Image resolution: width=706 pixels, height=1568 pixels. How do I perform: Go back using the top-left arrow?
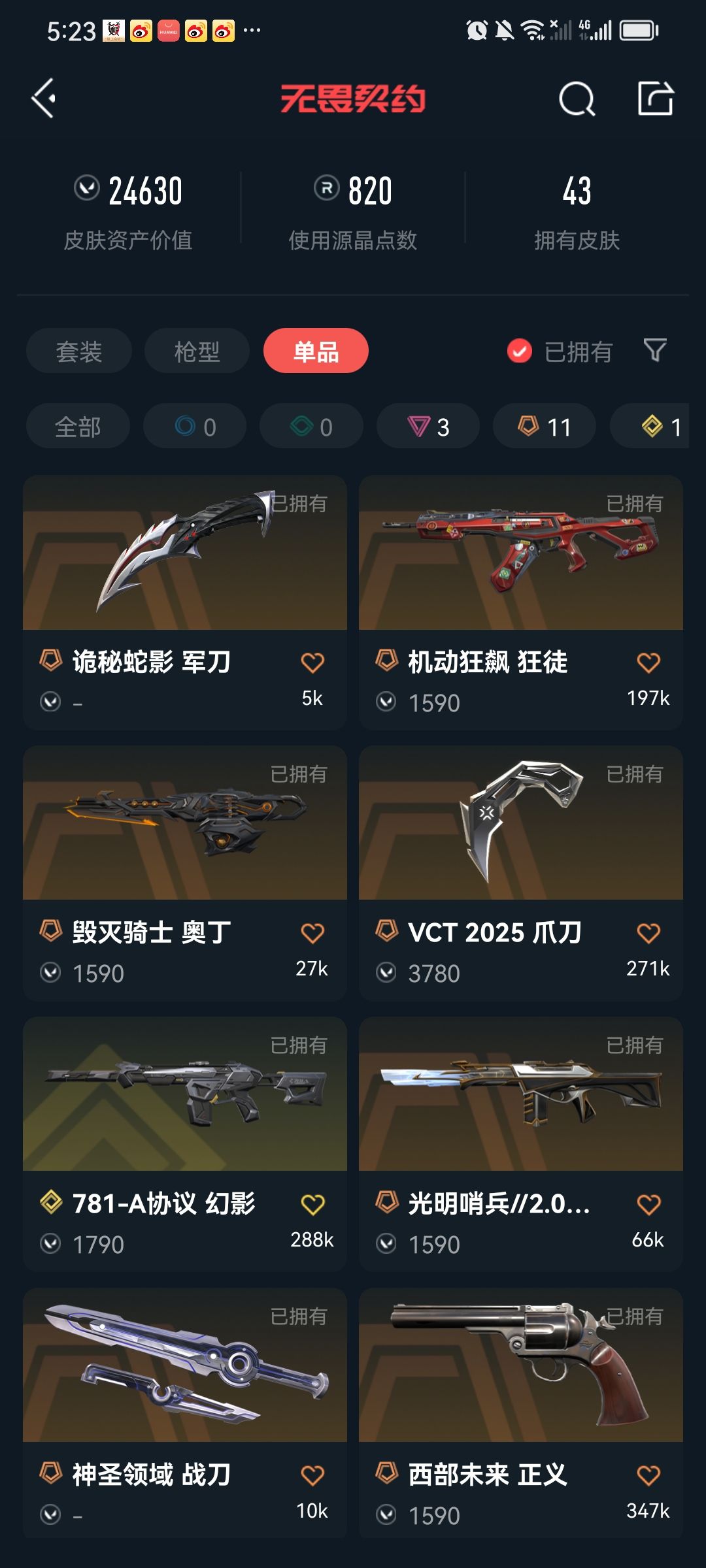(44, 99)
